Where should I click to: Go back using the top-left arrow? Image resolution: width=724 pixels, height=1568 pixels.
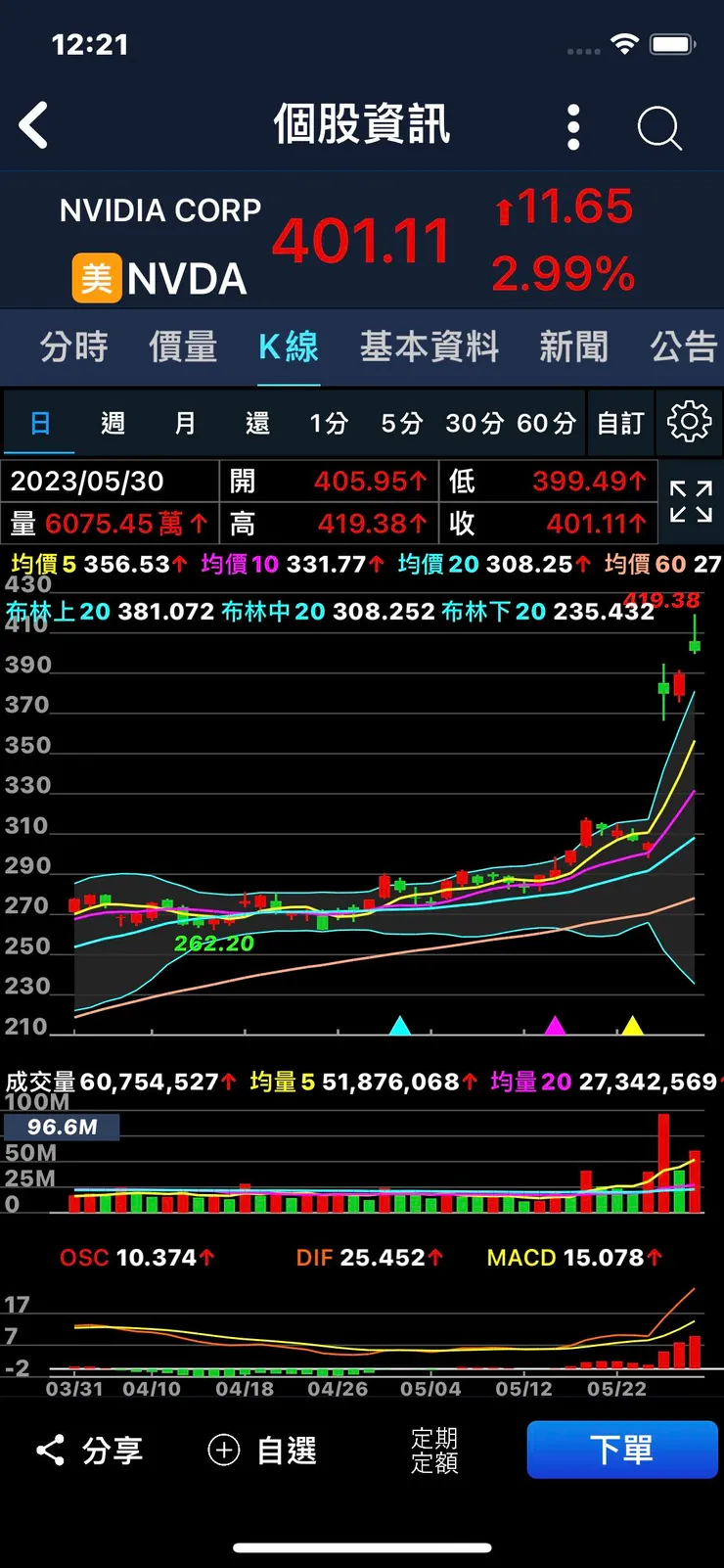(x=34, y=125)
